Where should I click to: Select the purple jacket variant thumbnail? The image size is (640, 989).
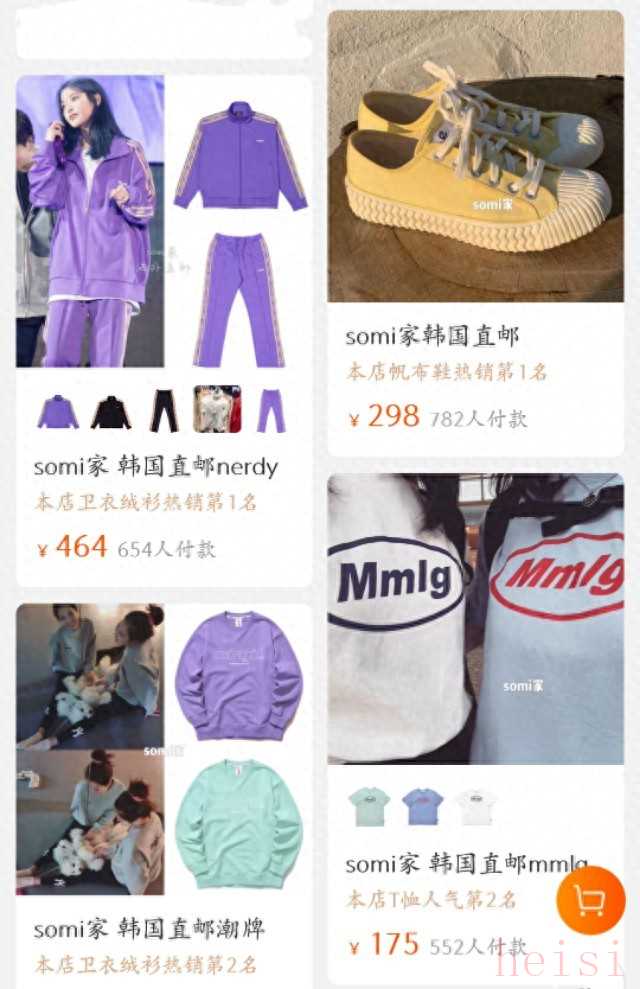(58, 411)
